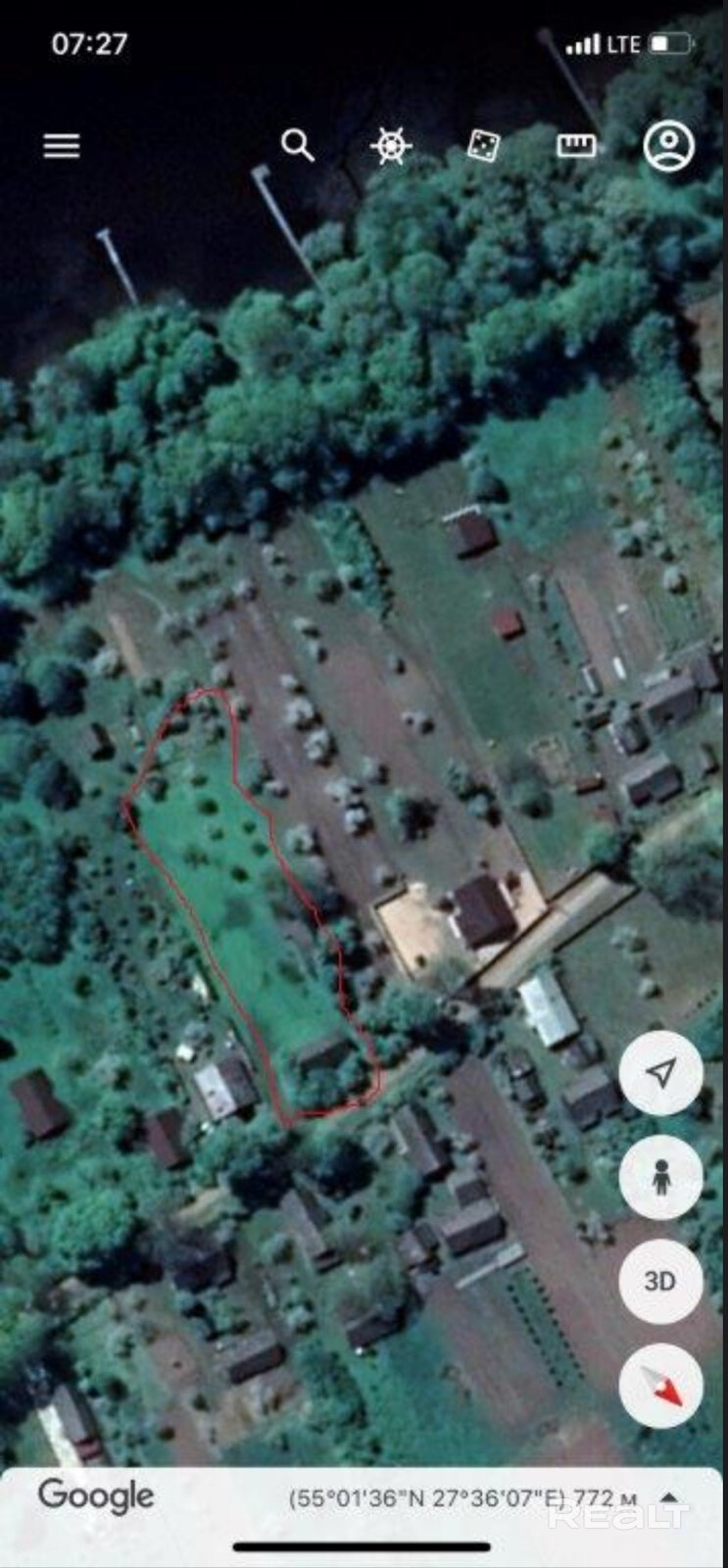Tap the I'm Feeling Lucky dice
Viewport: 728px width, 1568px height.
coord(483,146)
